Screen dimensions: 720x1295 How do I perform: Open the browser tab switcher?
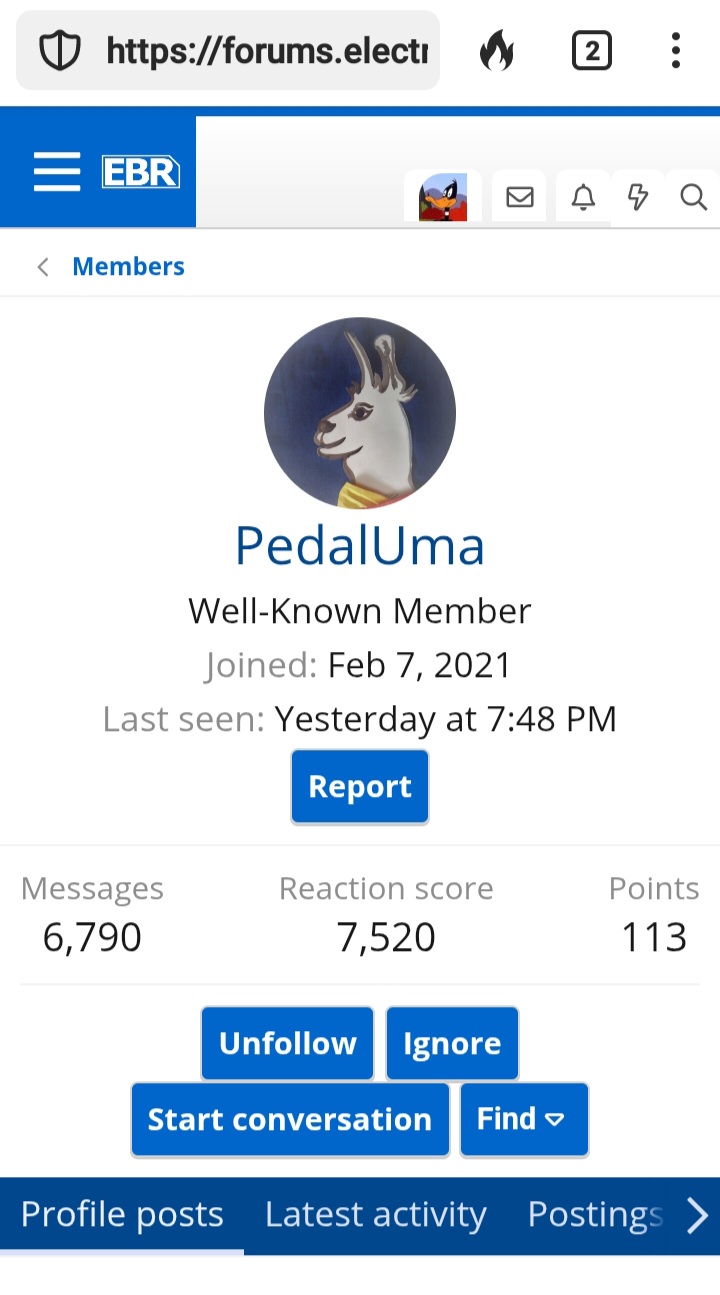pyautogui.click(x=591, y=50)
